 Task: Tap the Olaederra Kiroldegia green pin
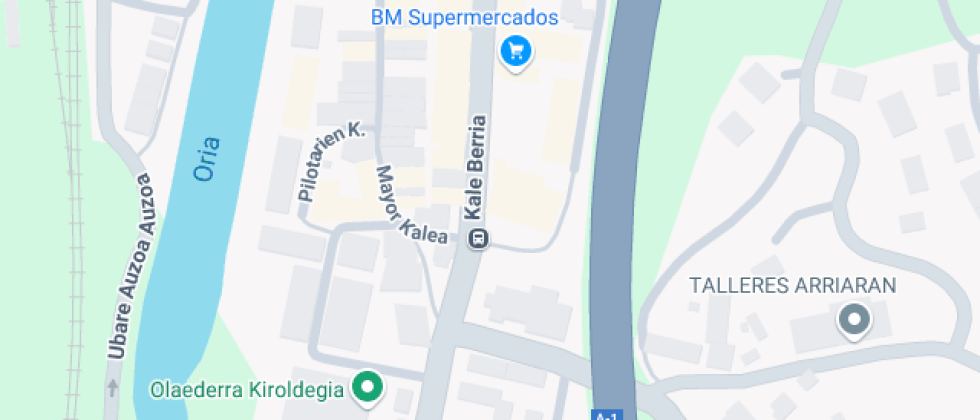pyautogui.click(x=368, y=388)
